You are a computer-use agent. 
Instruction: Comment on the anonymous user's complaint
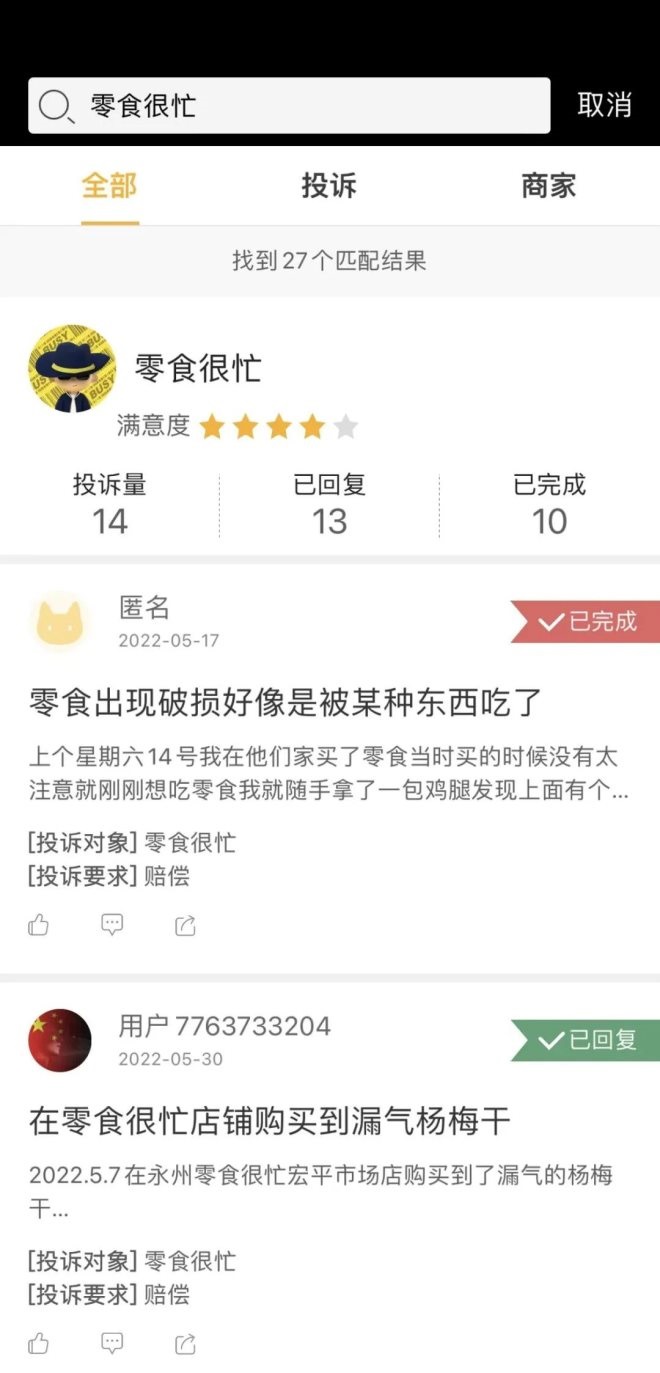pos(112,925)
